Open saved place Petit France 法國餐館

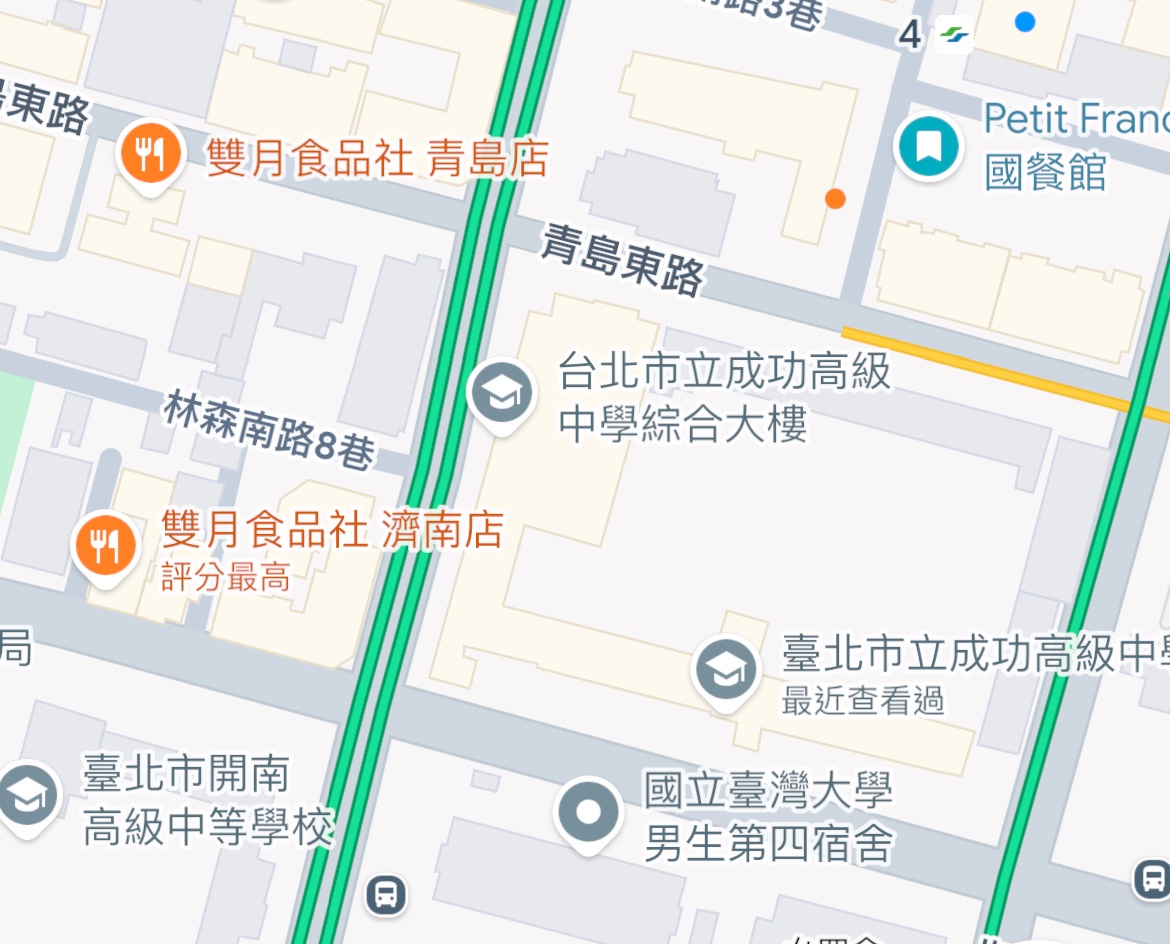[x=928, y=146]
